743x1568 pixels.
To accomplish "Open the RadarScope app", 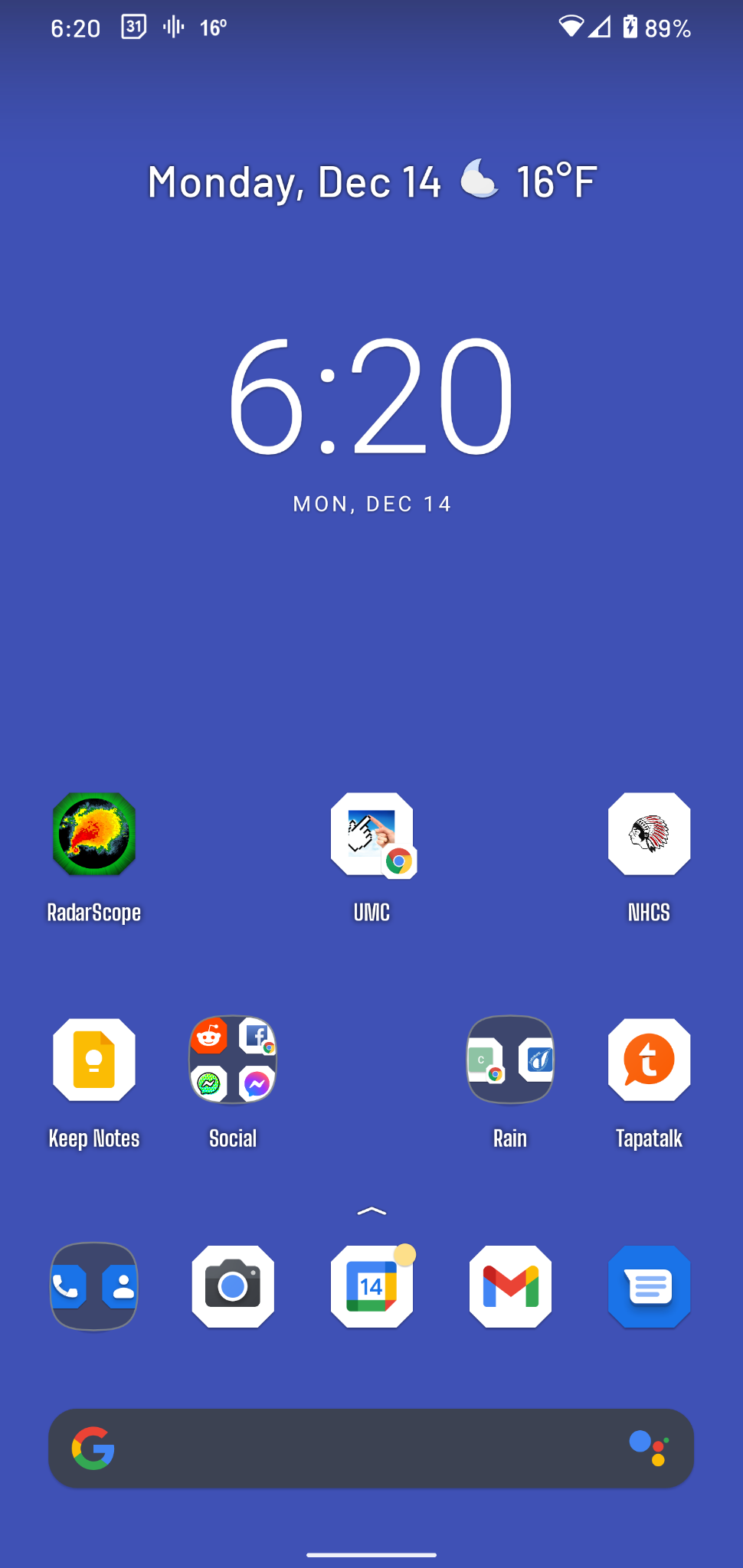I will (x=94, y=835).
